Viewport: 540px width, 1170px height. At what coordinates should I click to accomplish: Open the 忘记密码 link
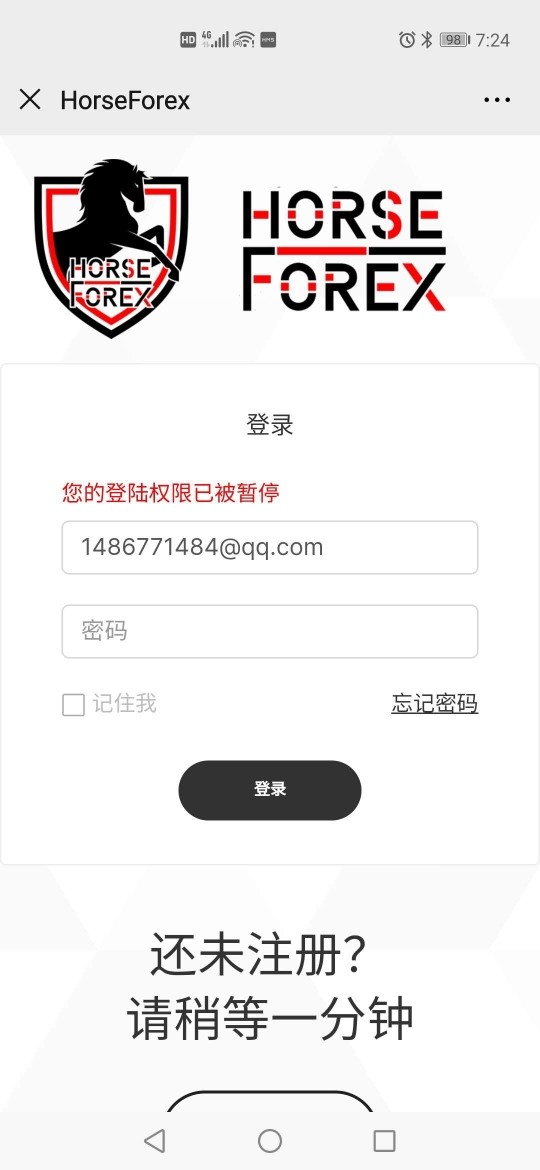point(435,703)
